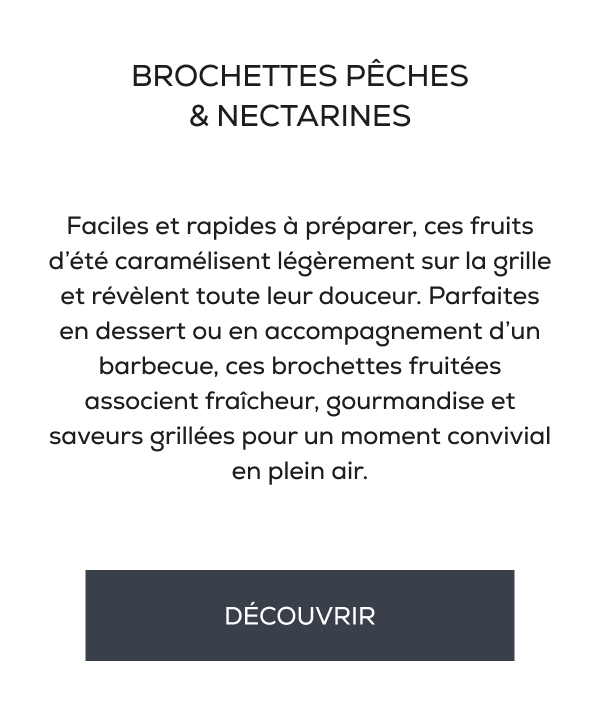
Task: Tap the DÉCOUVRIR button
Action: (300, 615)
